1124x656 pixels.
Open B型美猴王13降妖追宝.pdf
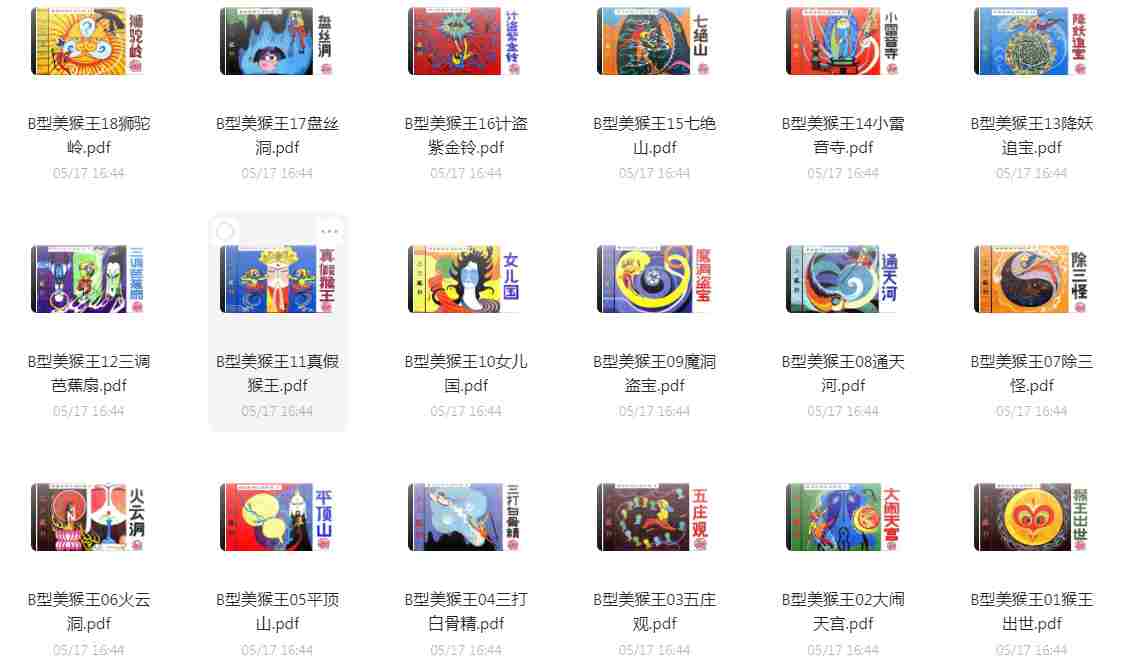tap(1031, 41)
